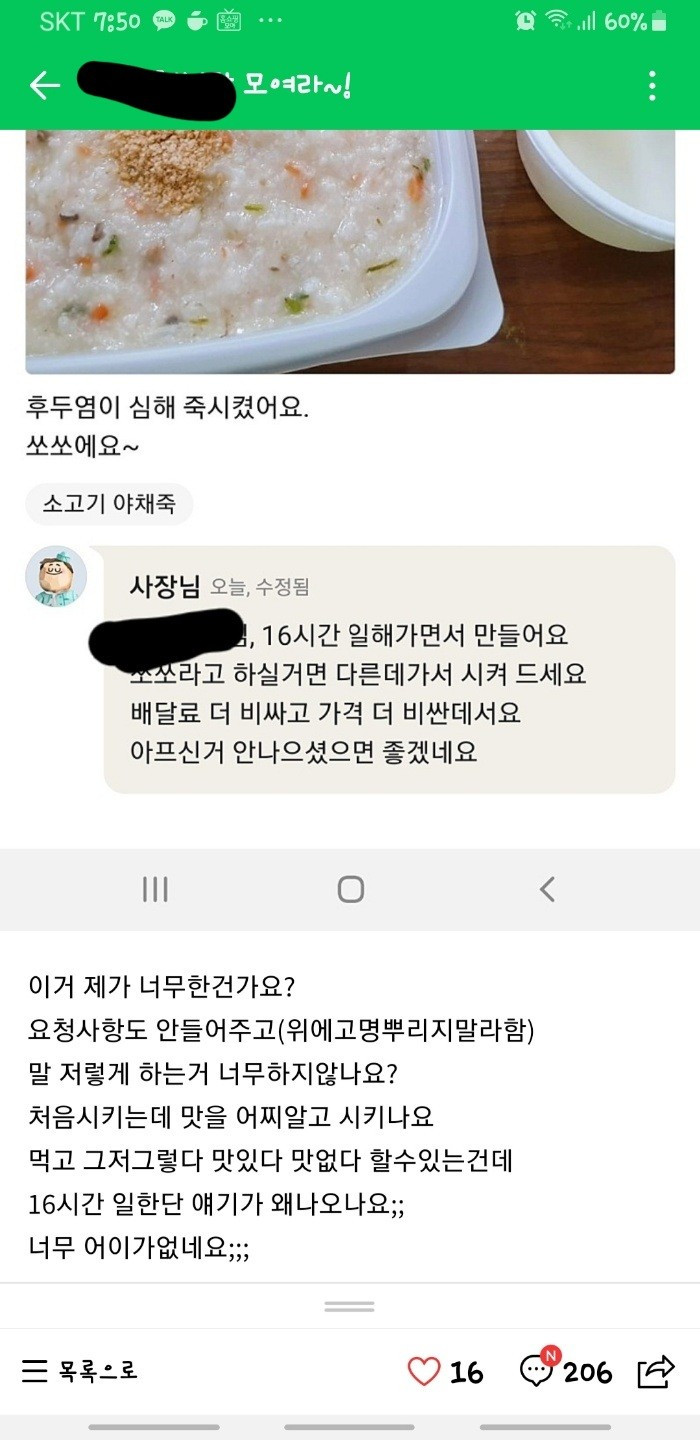700x1440 pixels.
Task: Open the overflow menu in the header
Action: (x=652, y=86)
